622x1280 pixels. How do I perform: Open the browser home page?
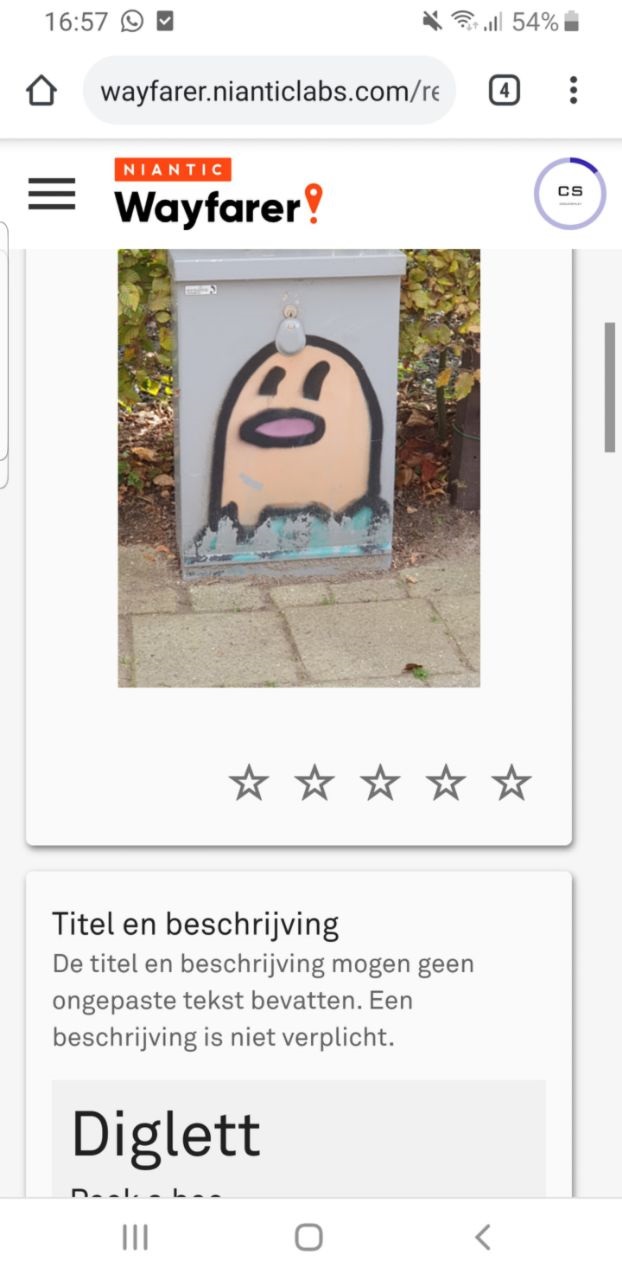pyautogui.click(x=41, y=91)
